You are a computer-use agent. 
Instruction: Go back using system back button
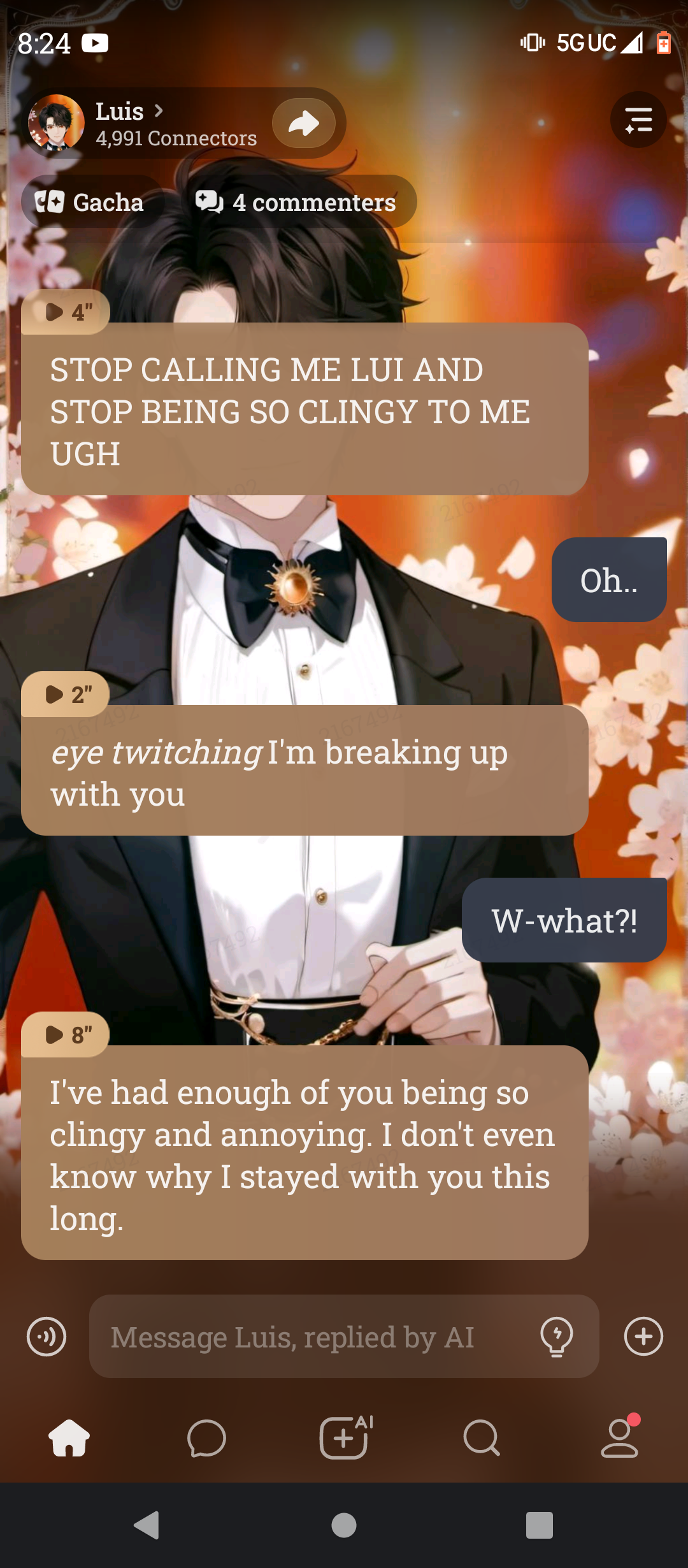point(147,1525)
